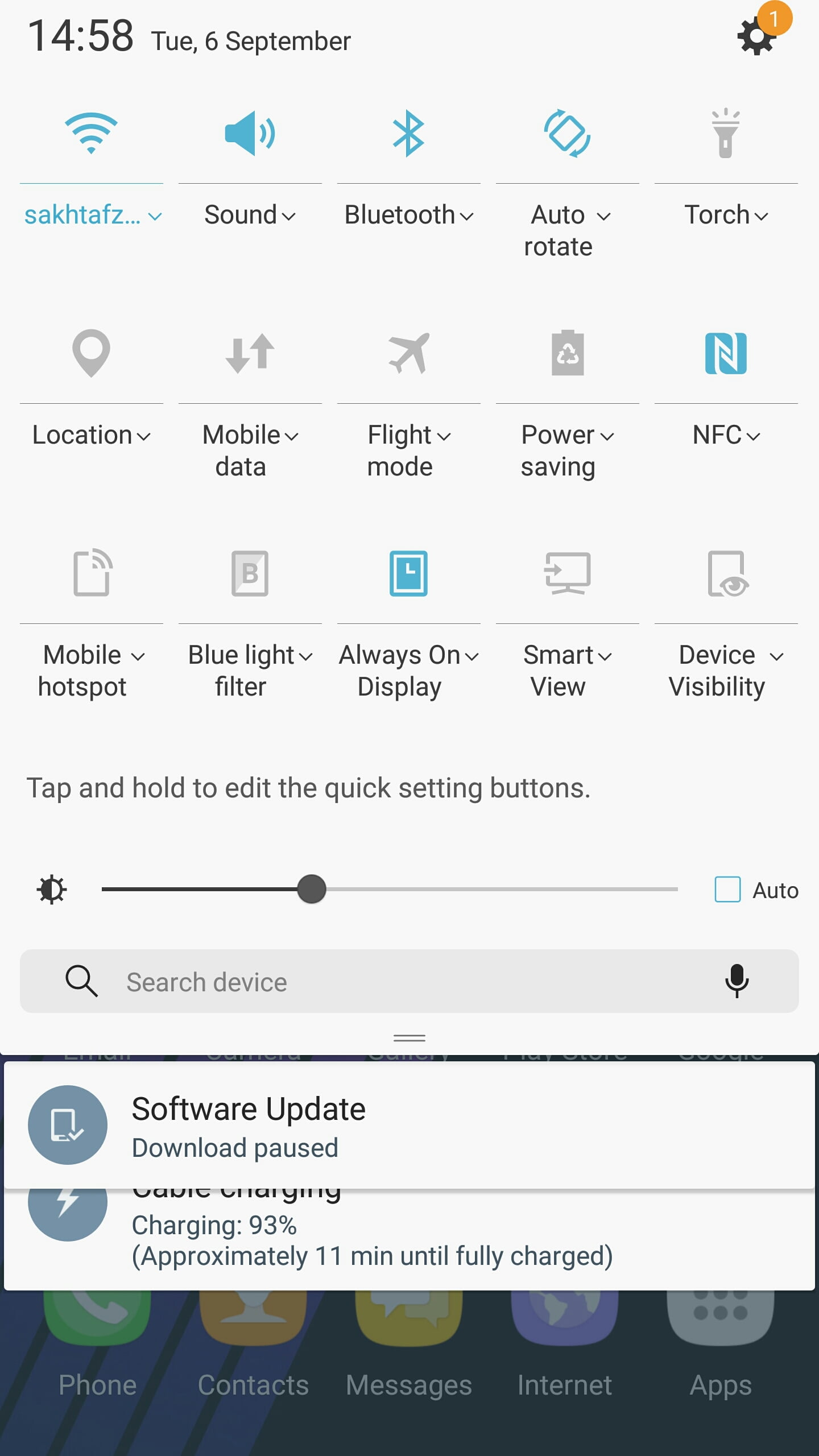Turn on Power saving

tap(567, 353)
